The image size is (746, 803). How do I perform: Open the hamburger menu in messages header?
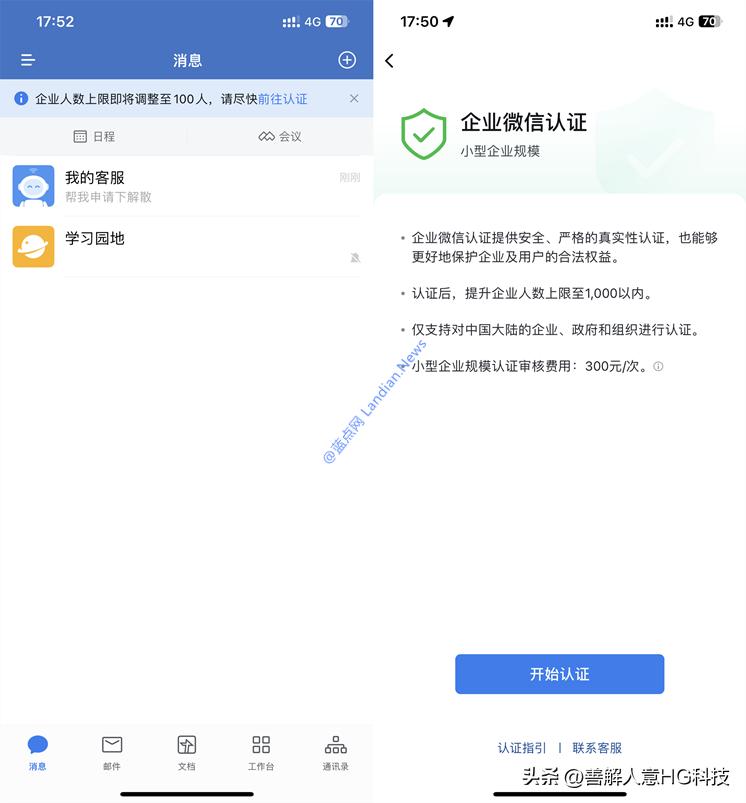(27, 59)
